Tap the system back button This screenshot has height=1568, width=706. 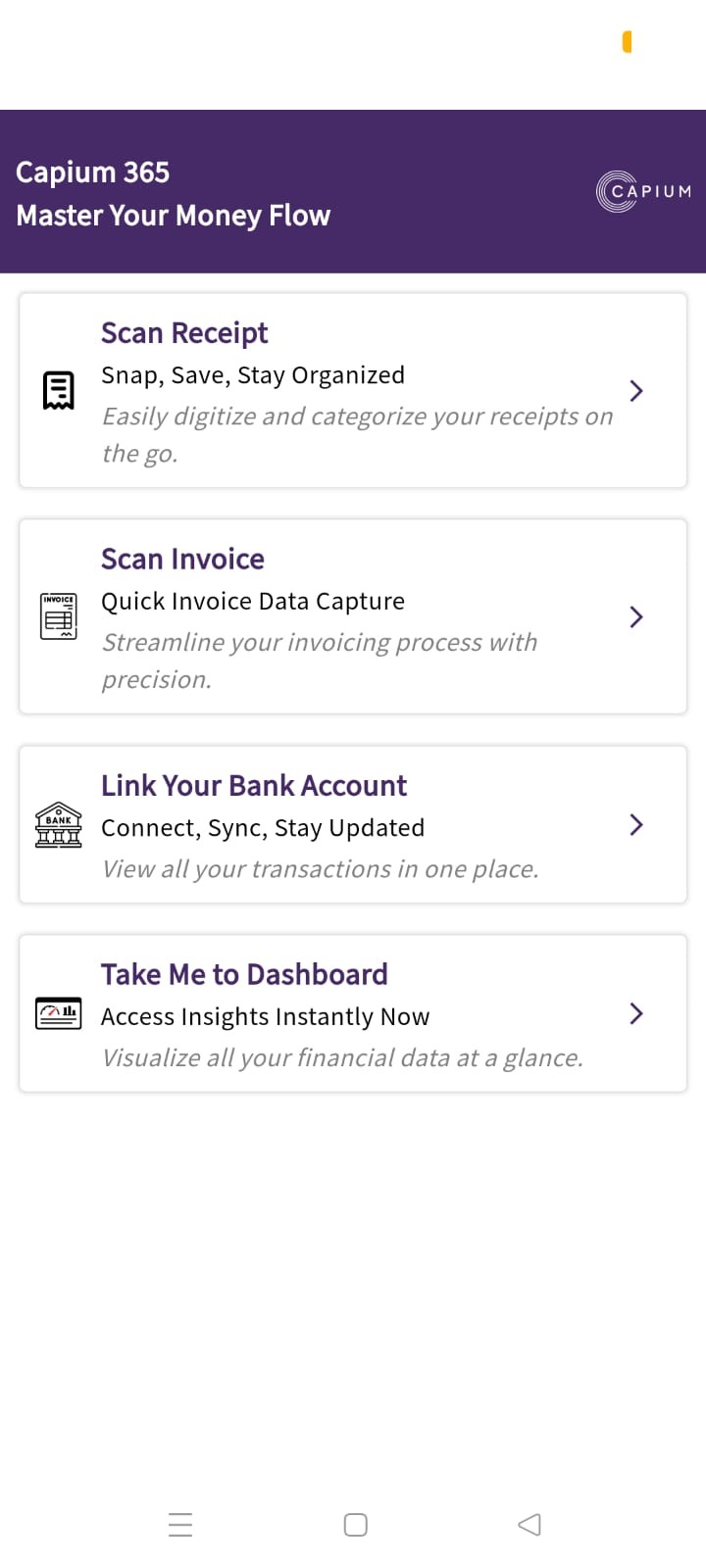[529, 1524]
